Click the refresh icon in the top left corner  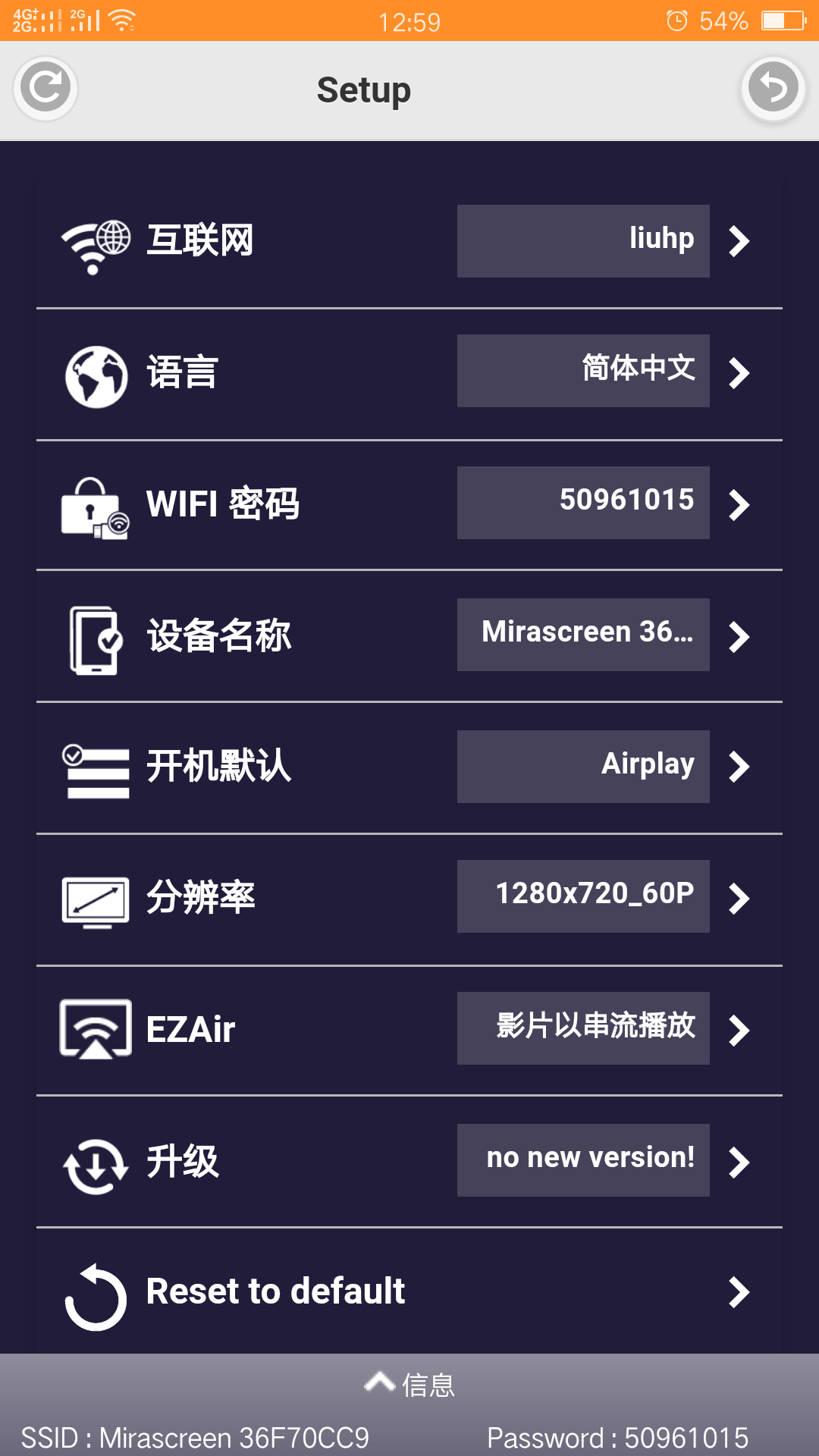(x=45, y=89)
